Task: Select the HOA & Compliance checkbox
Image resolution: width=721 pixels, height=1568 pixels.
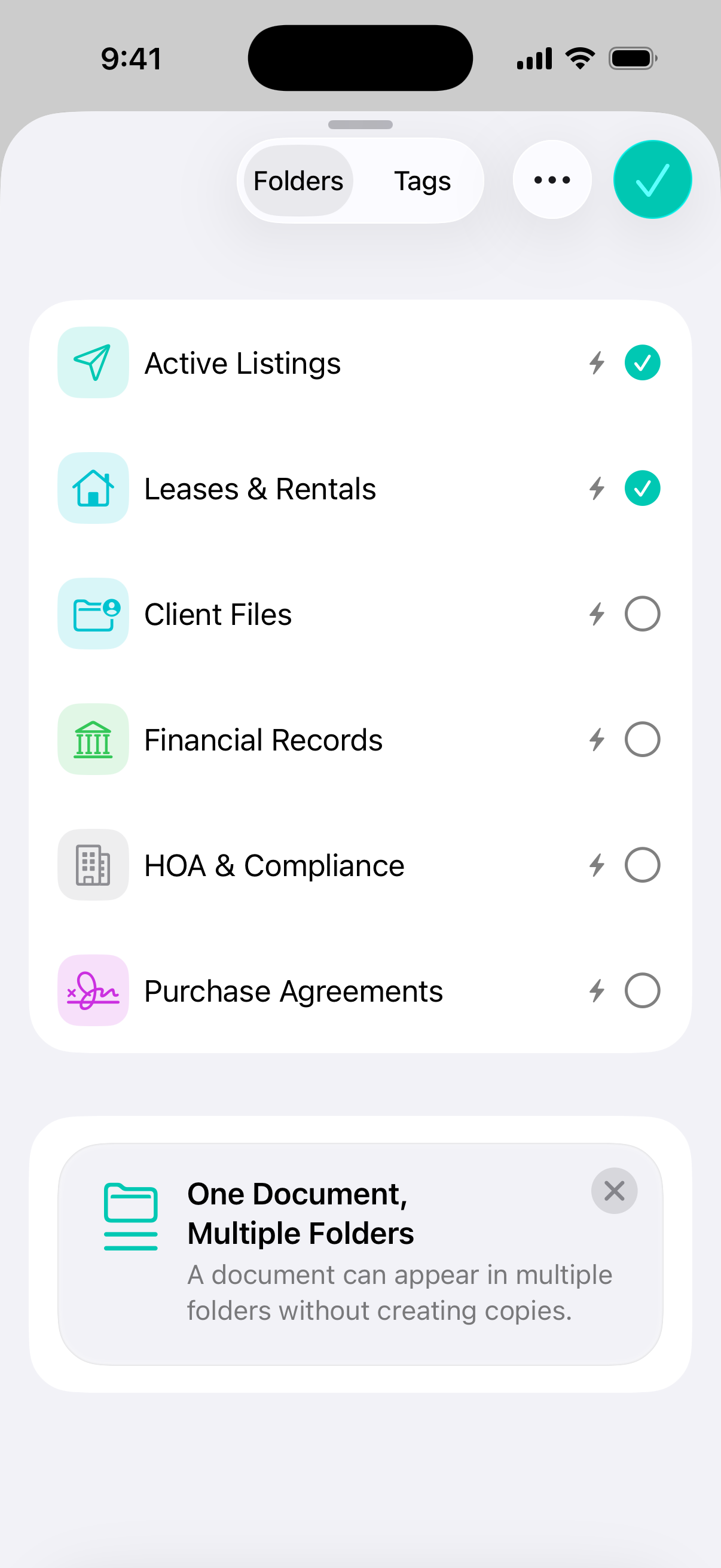Action: [x=643, y=864]
